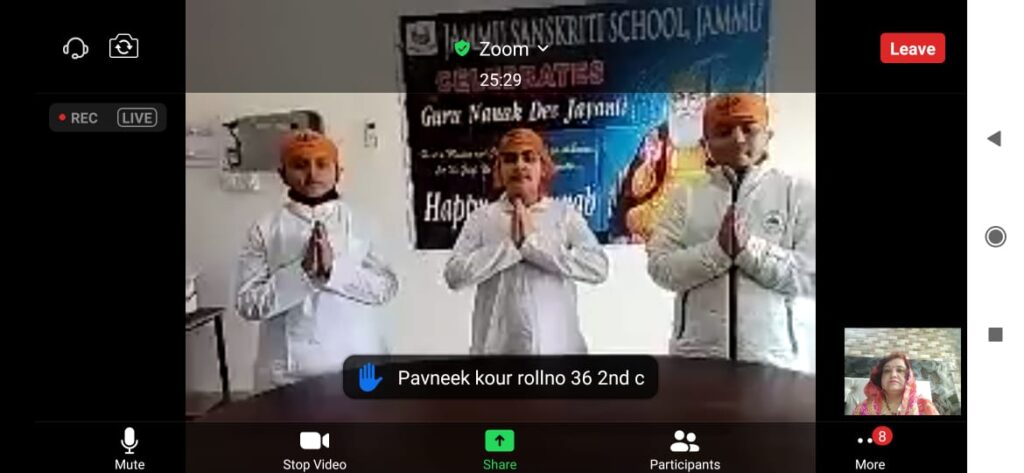Tap the REC LIVE indicator

tap(108, 118)
